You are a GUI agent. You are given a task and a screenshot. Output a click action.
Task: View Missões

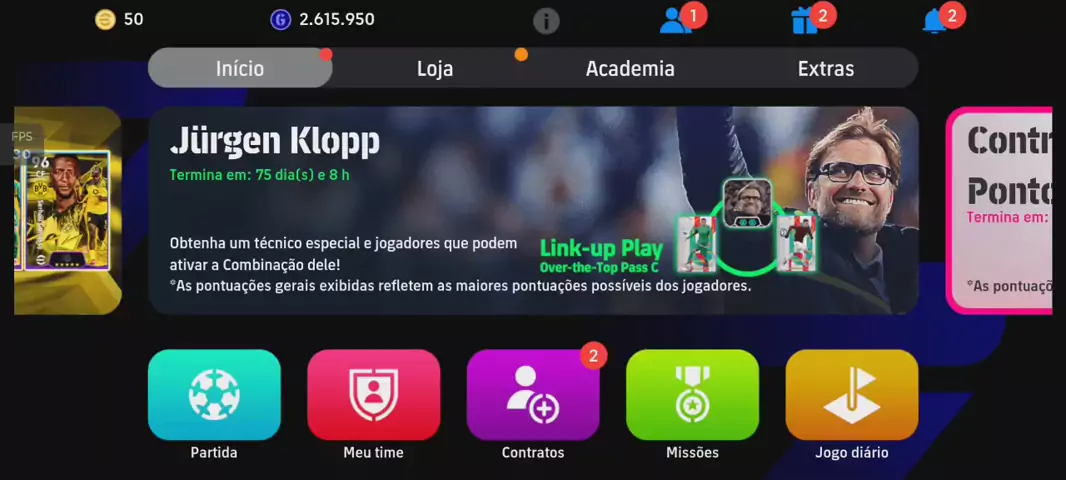692,395
